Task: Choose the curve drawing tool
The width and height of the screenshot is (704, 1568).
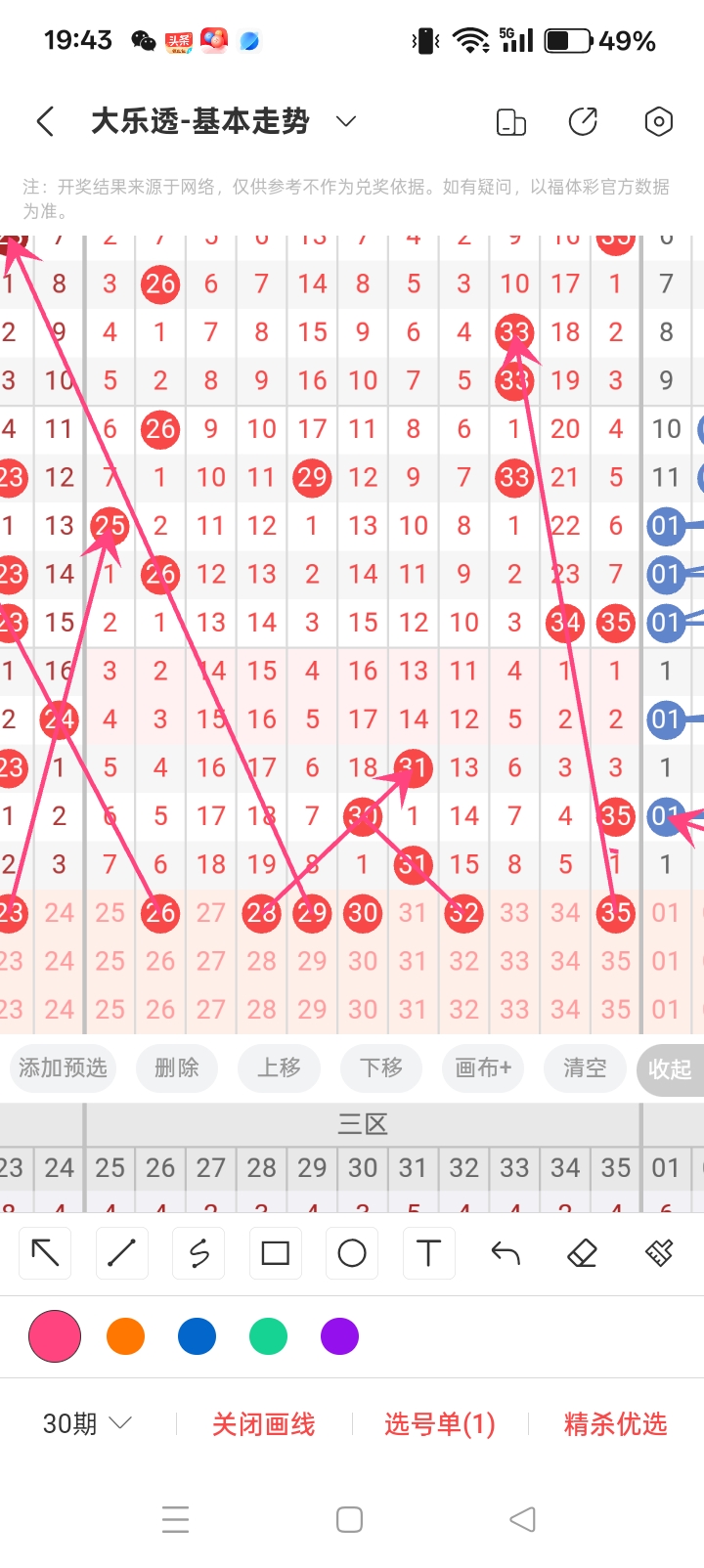Action: tap(198, 1252)
